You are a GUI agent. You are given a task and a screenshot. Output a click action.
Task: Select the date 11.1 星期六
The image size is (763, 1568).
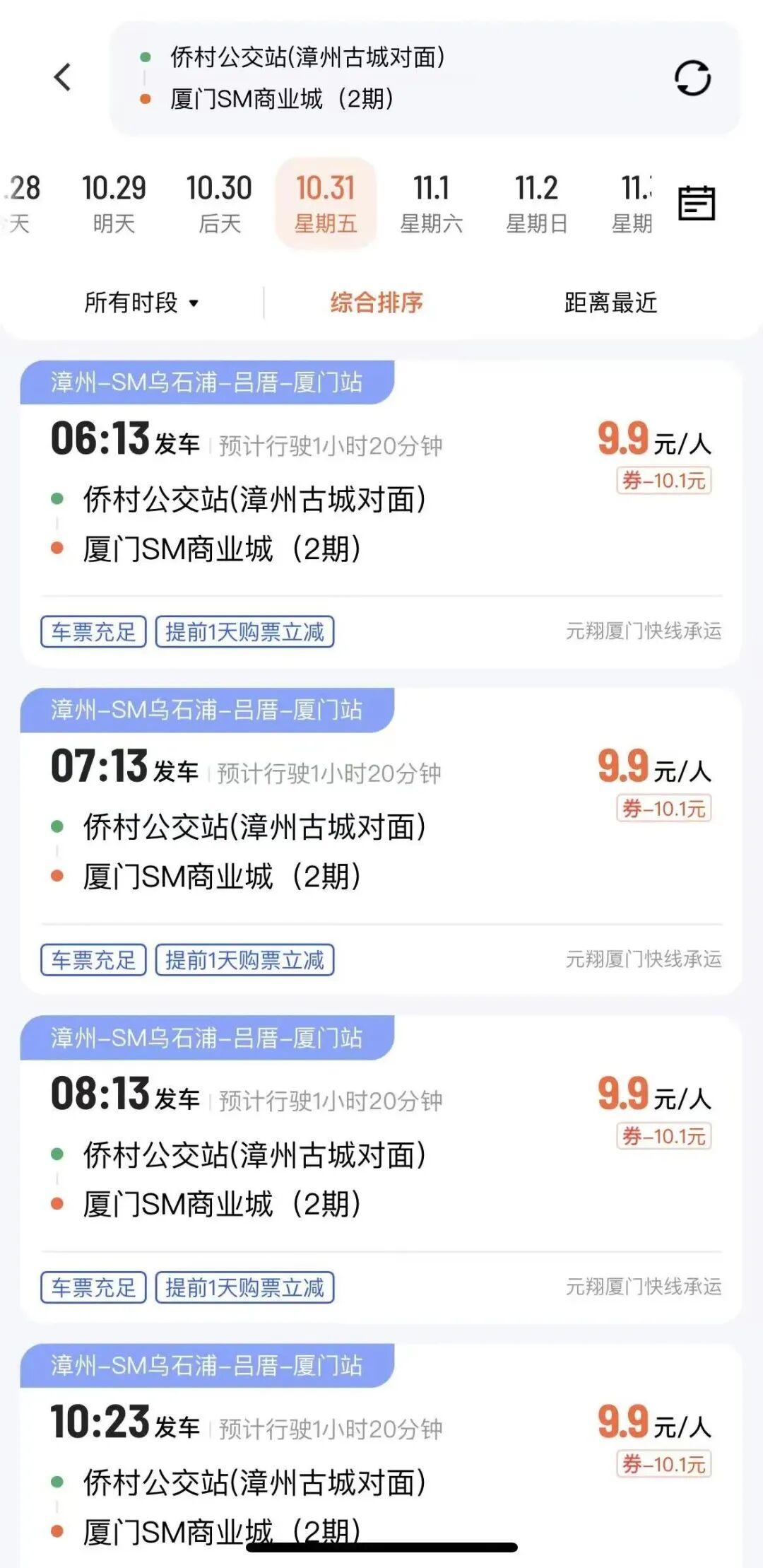(x=431, y=204)
